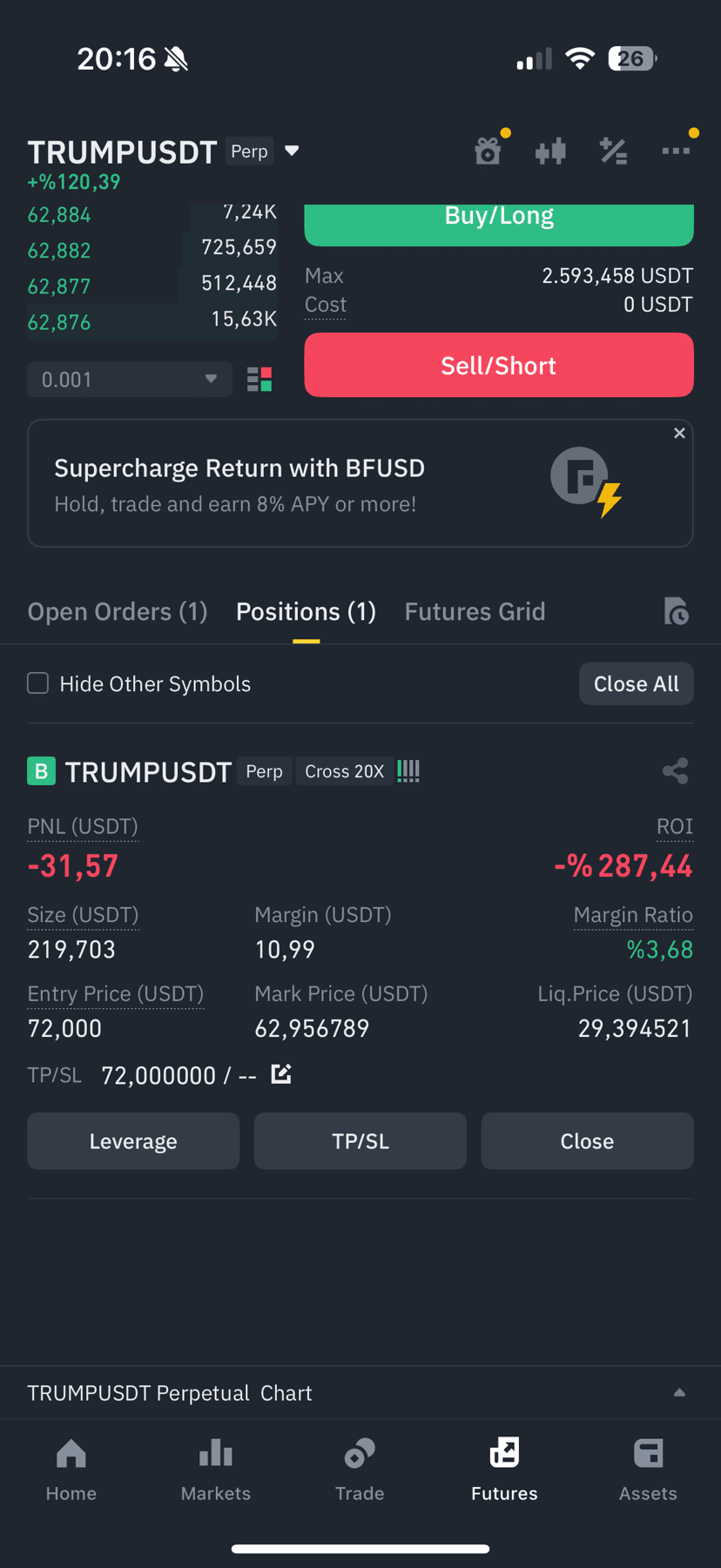Share the TRUMPUSDT position
The image size is (721, 1568).
676,771
